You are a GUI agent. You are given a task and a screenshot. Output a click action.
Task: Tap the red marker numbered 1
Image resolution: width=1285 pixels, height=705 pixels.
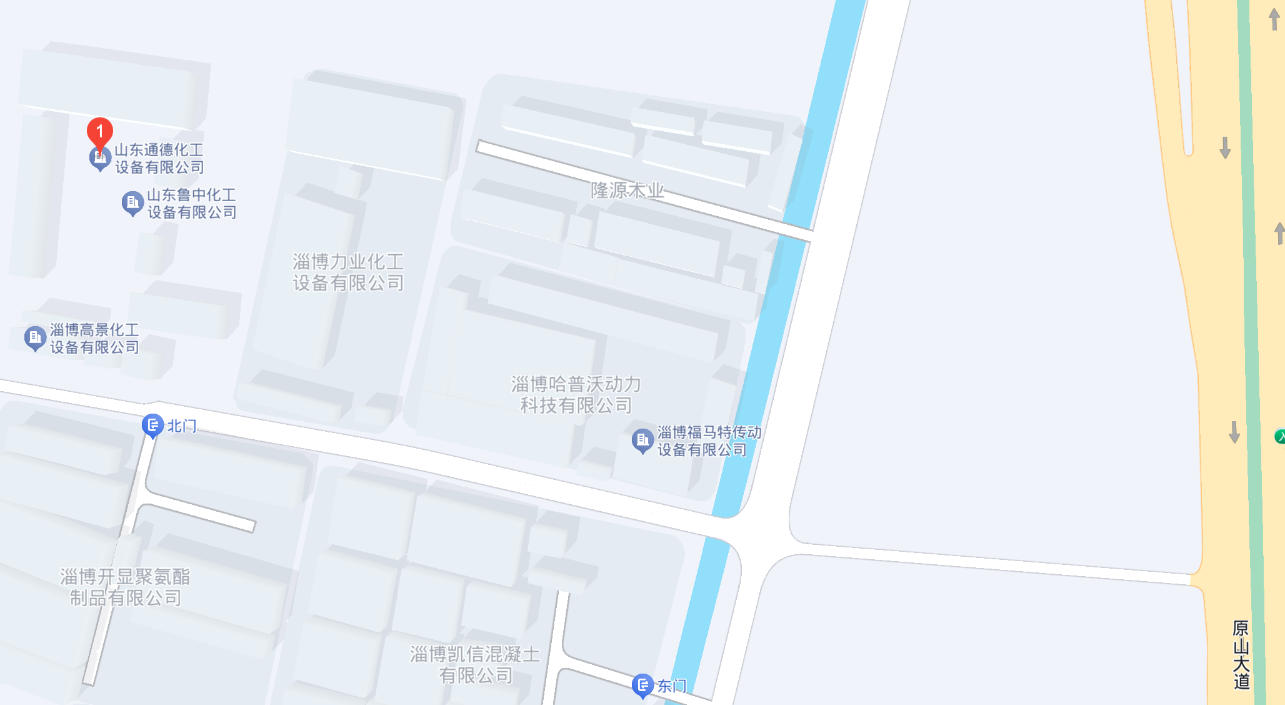(100, 132)
